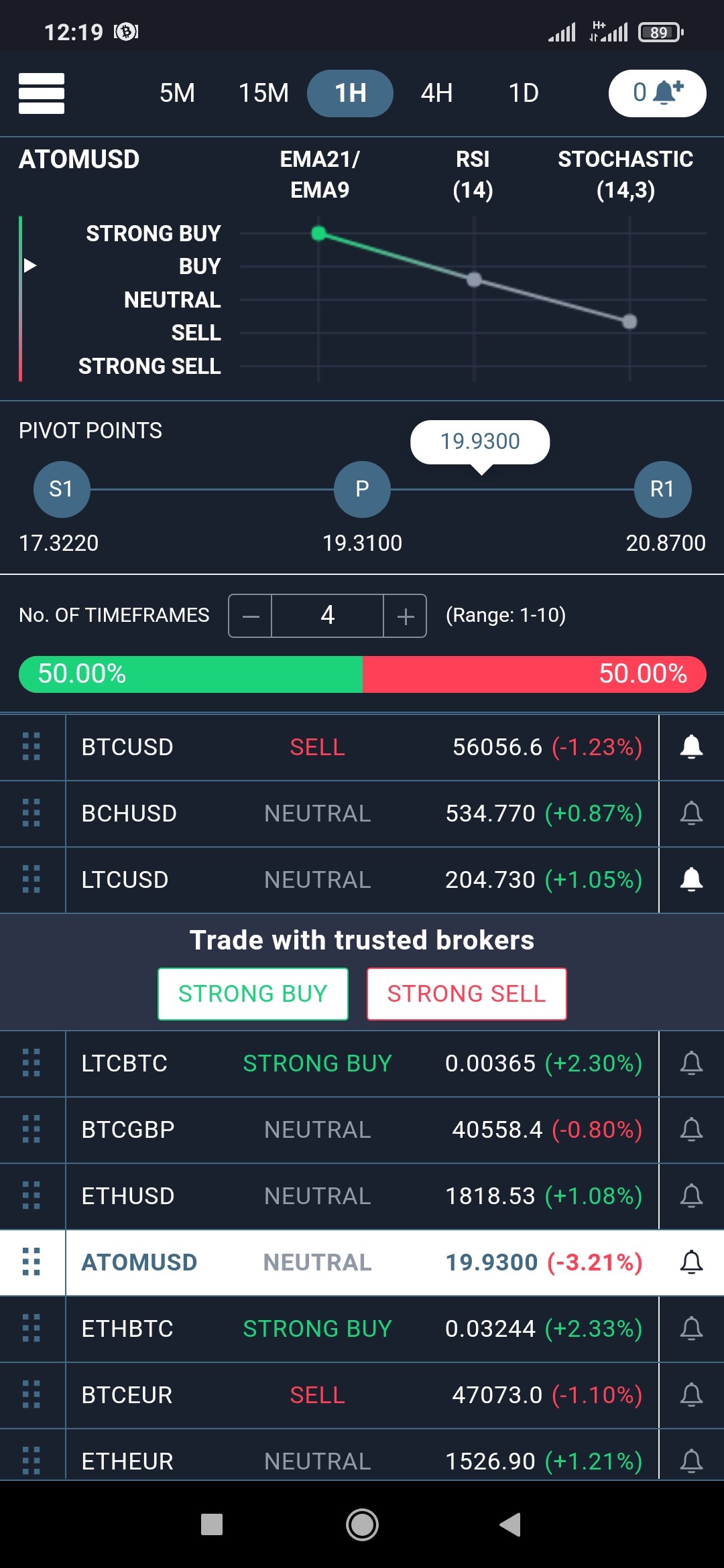
Task: Go back using the system back button
Action: 511,1524
